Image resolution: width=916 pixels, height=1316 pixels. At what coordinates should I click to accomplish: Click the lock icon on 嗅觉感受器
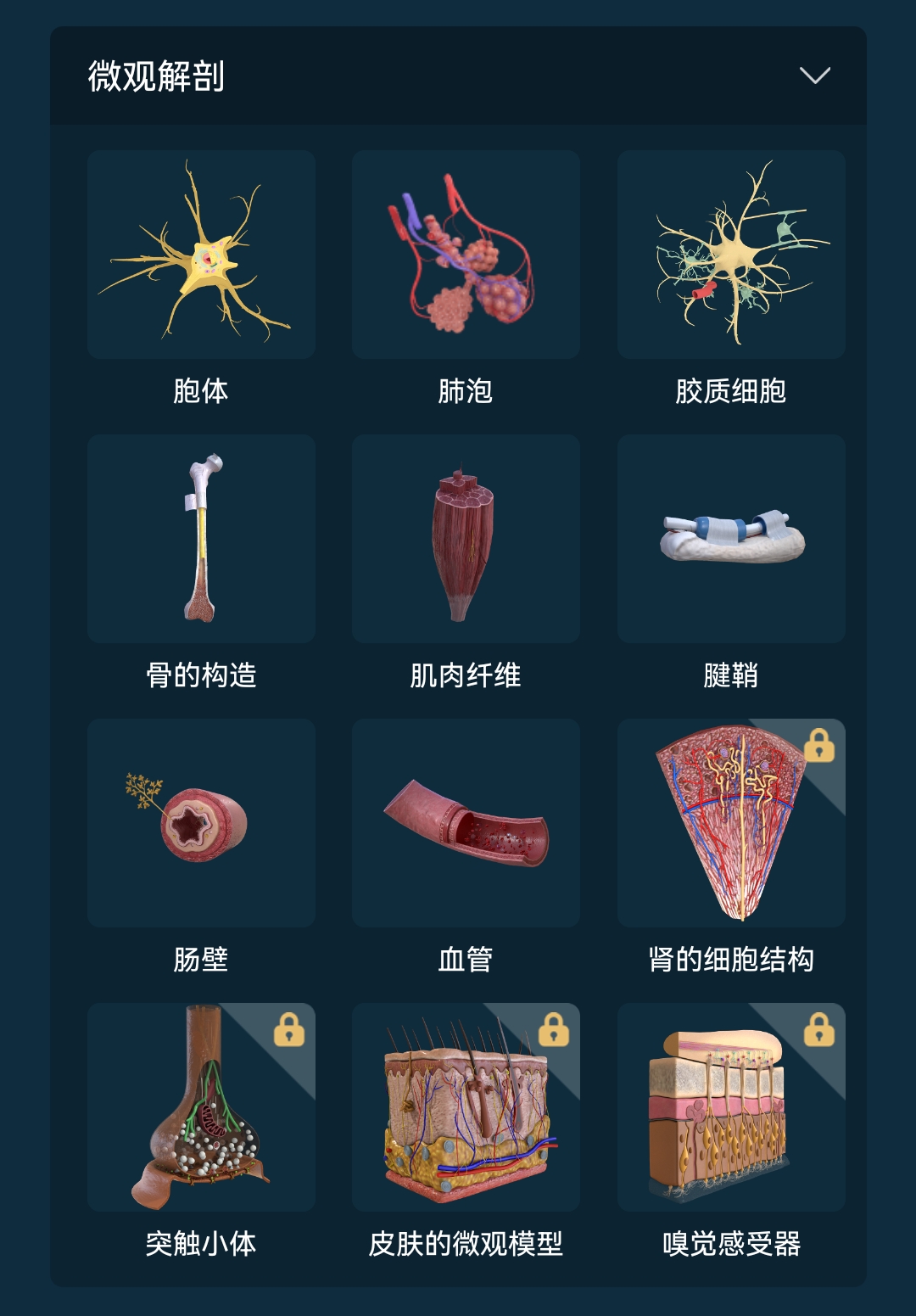[818, 1032]
